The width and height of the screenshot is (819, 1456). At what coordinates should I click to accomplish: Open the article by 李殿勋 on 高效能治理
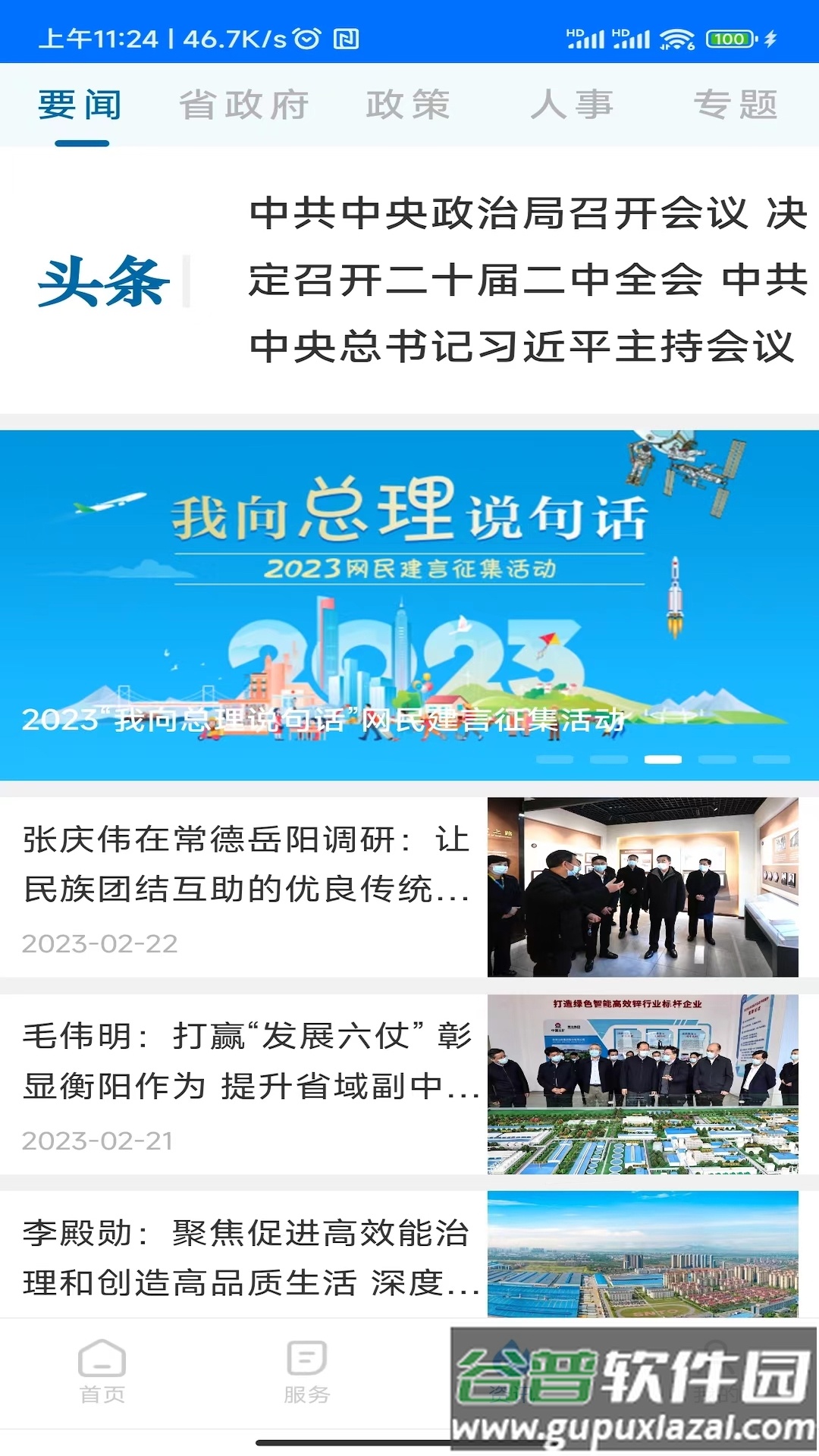coord(246,1257)
